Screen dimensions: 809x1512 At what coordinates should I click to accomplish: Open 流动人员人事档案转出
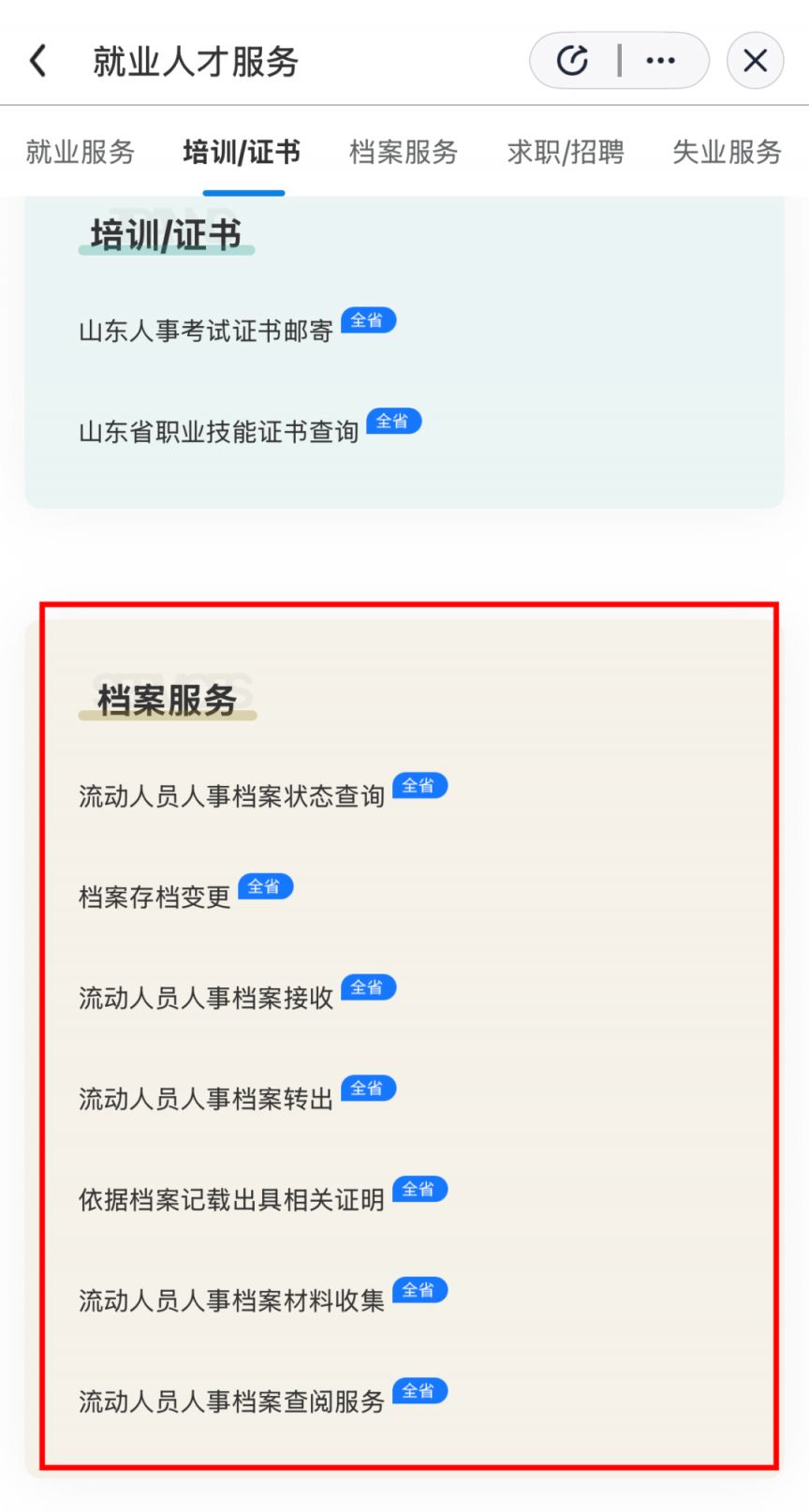tap(206, 1099)
